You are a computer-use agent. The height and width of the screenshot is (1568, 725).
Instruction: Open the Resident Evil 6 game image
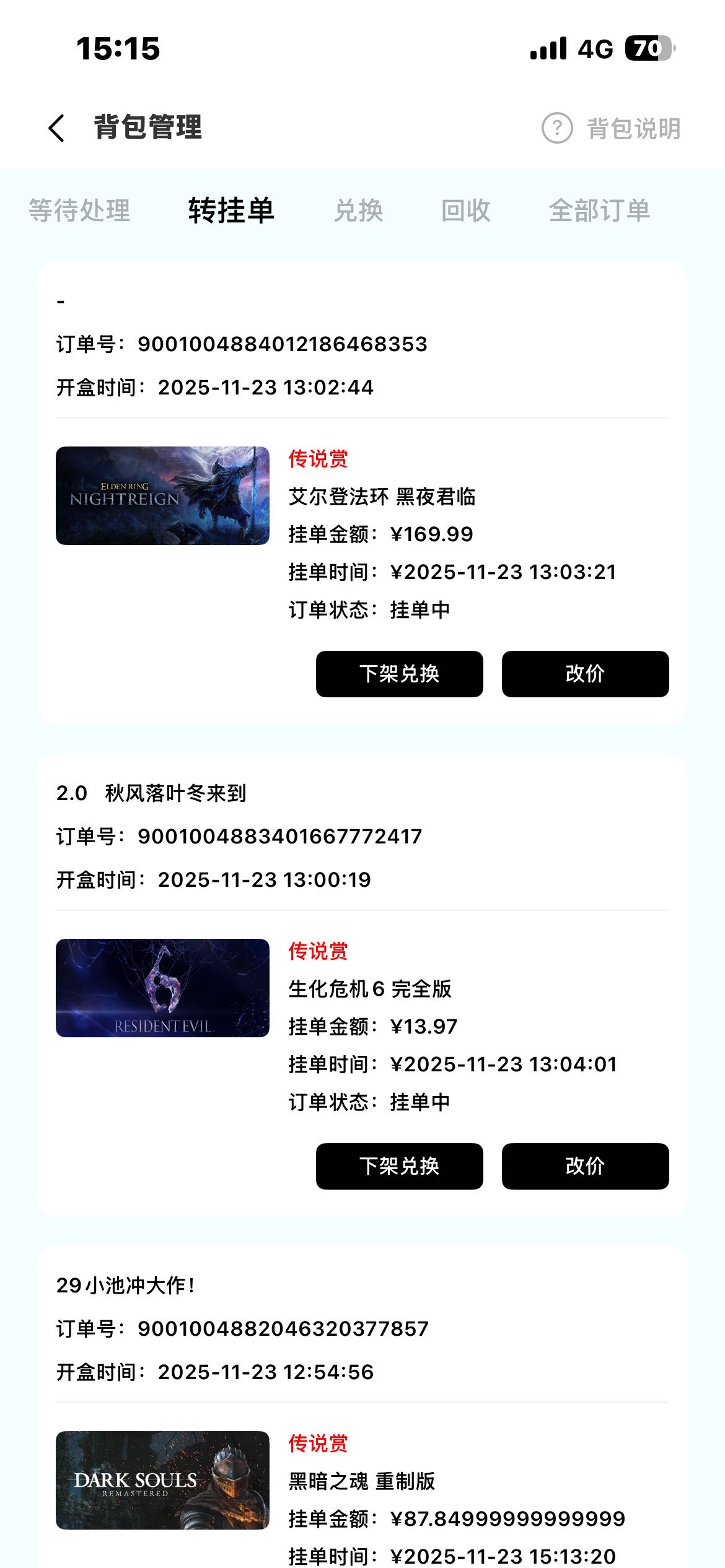coord(162,988)
